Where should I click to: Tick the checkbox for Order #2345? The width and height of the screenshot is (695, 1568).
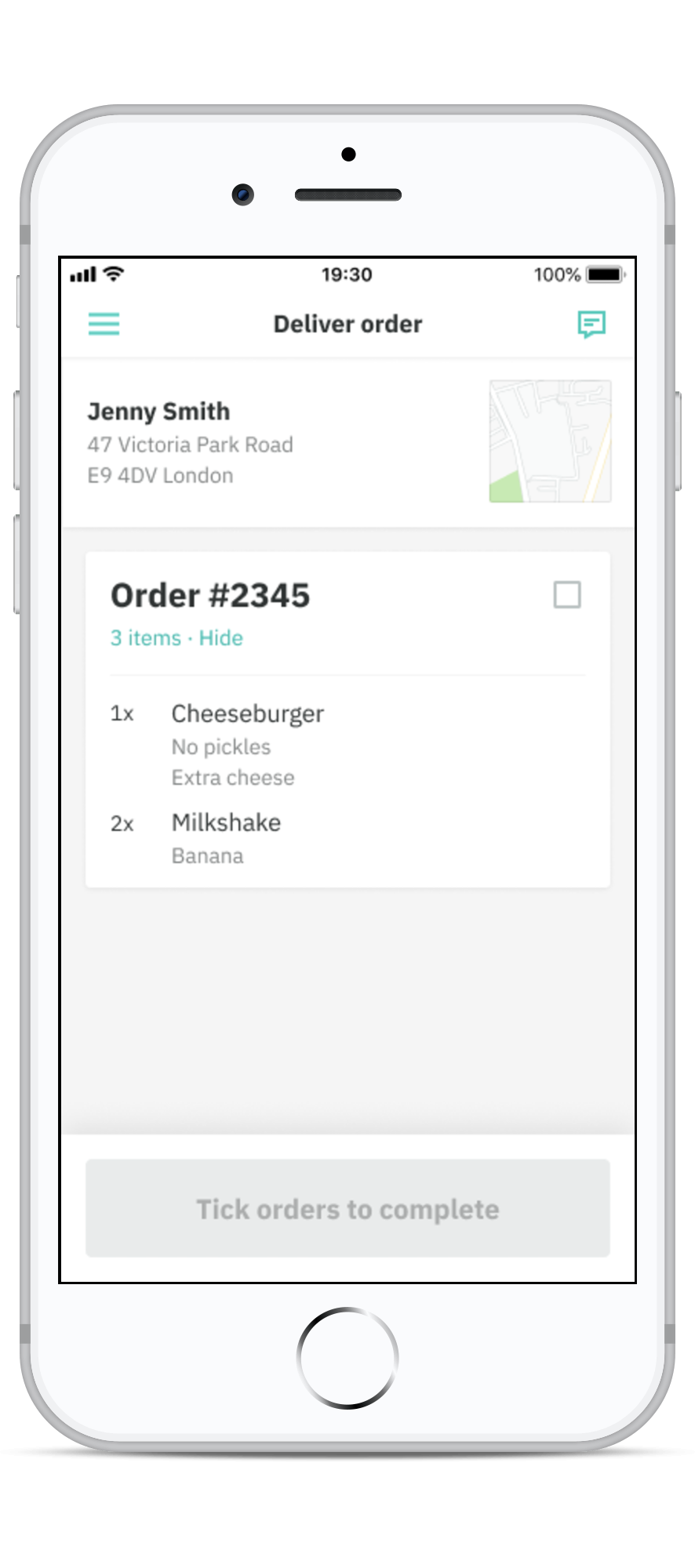point(567,595)
